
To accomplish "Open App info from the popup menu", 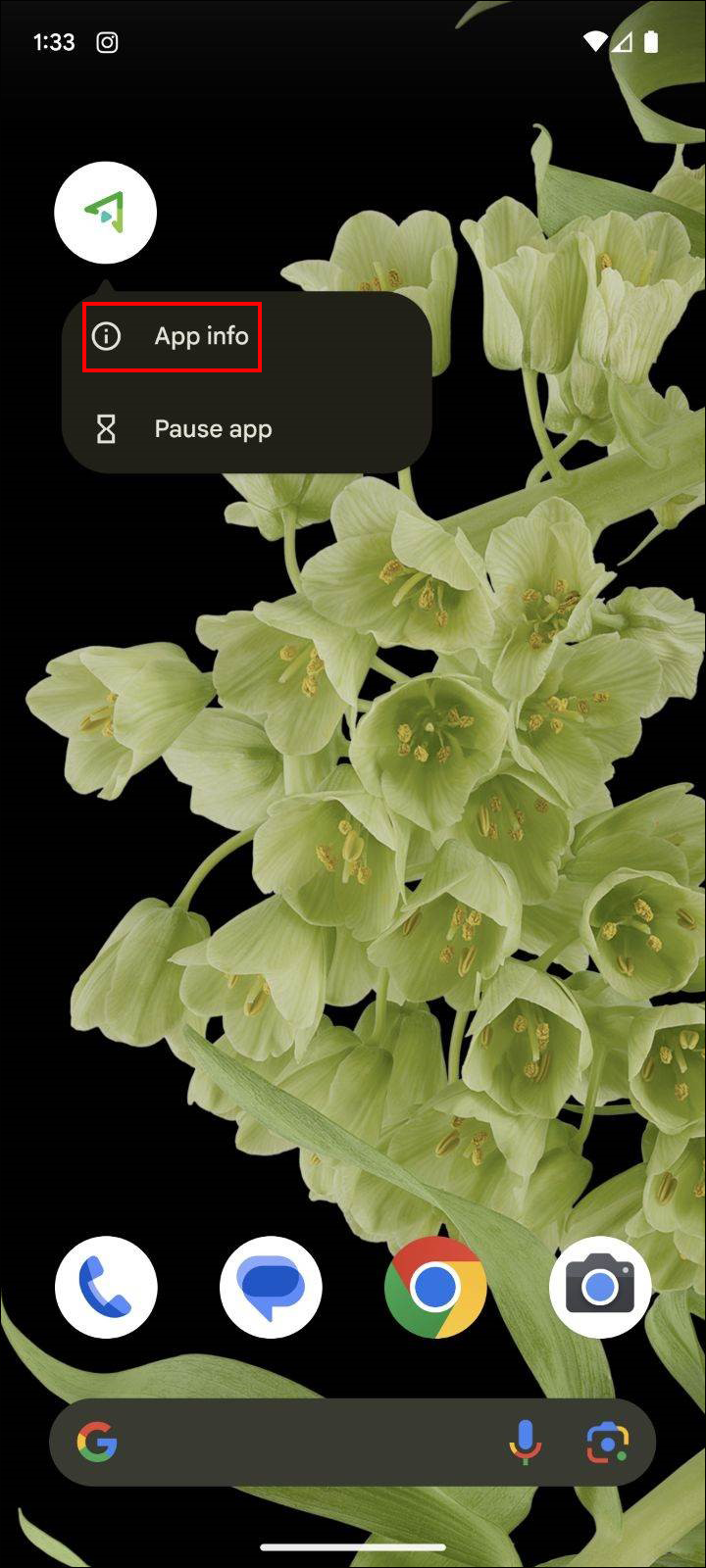I will tap(201, 337).
